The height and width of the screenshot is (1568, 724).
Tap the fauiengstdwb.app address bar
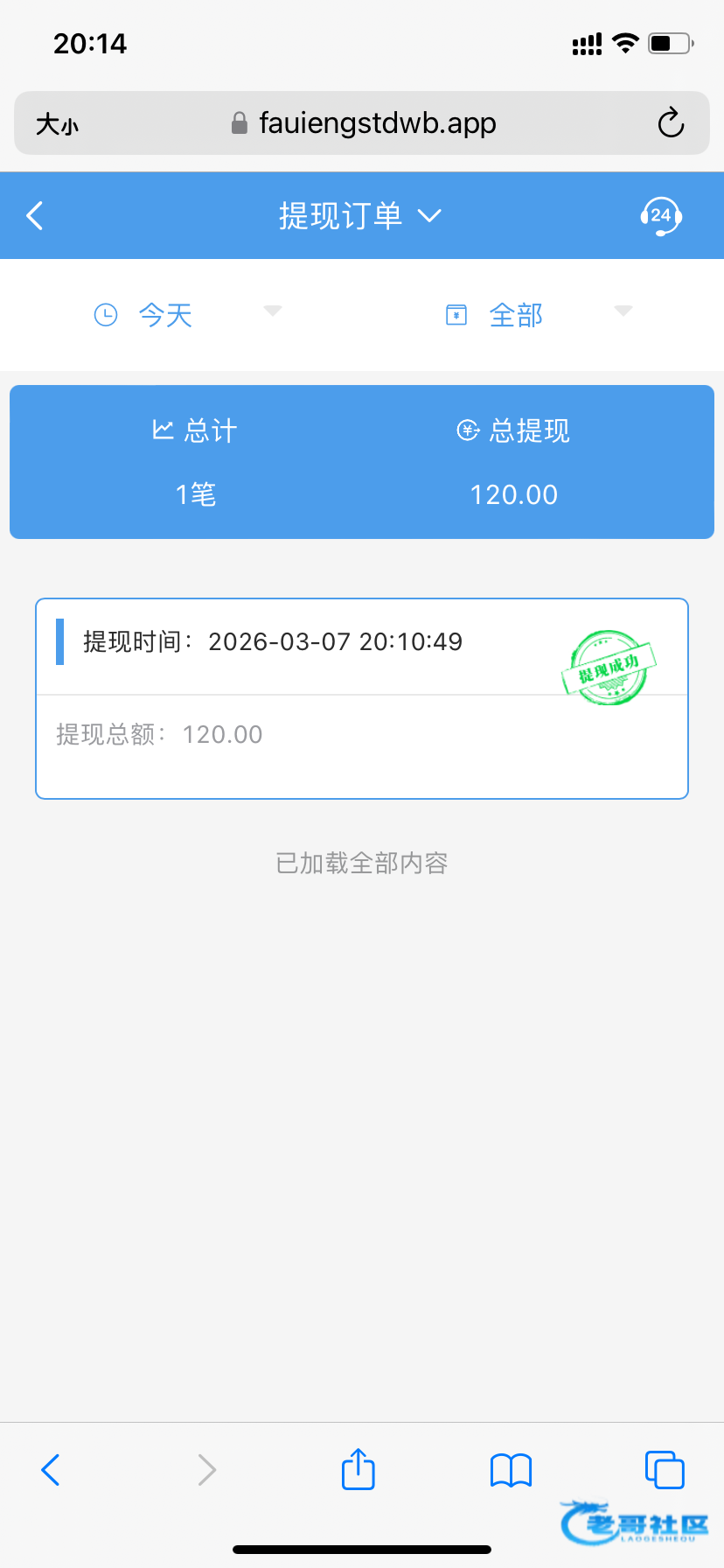364,123
